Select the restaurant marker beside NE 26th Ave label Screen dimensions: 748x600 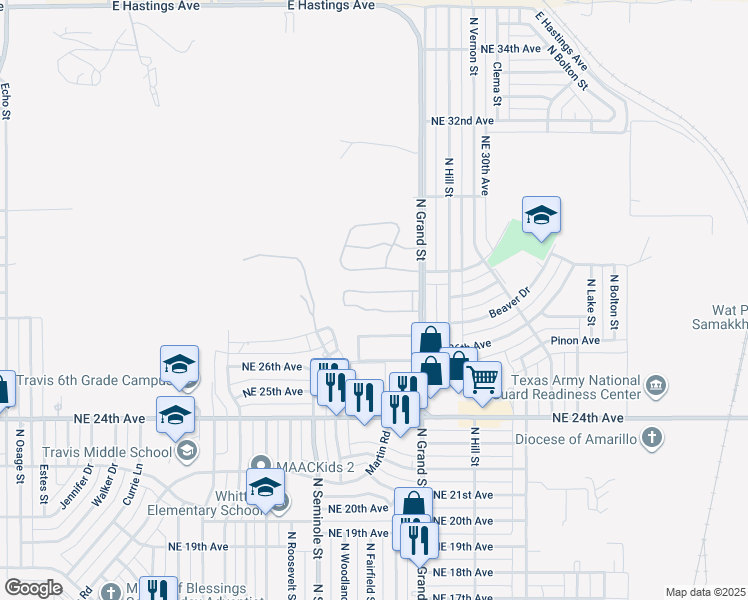click(329, 368)
